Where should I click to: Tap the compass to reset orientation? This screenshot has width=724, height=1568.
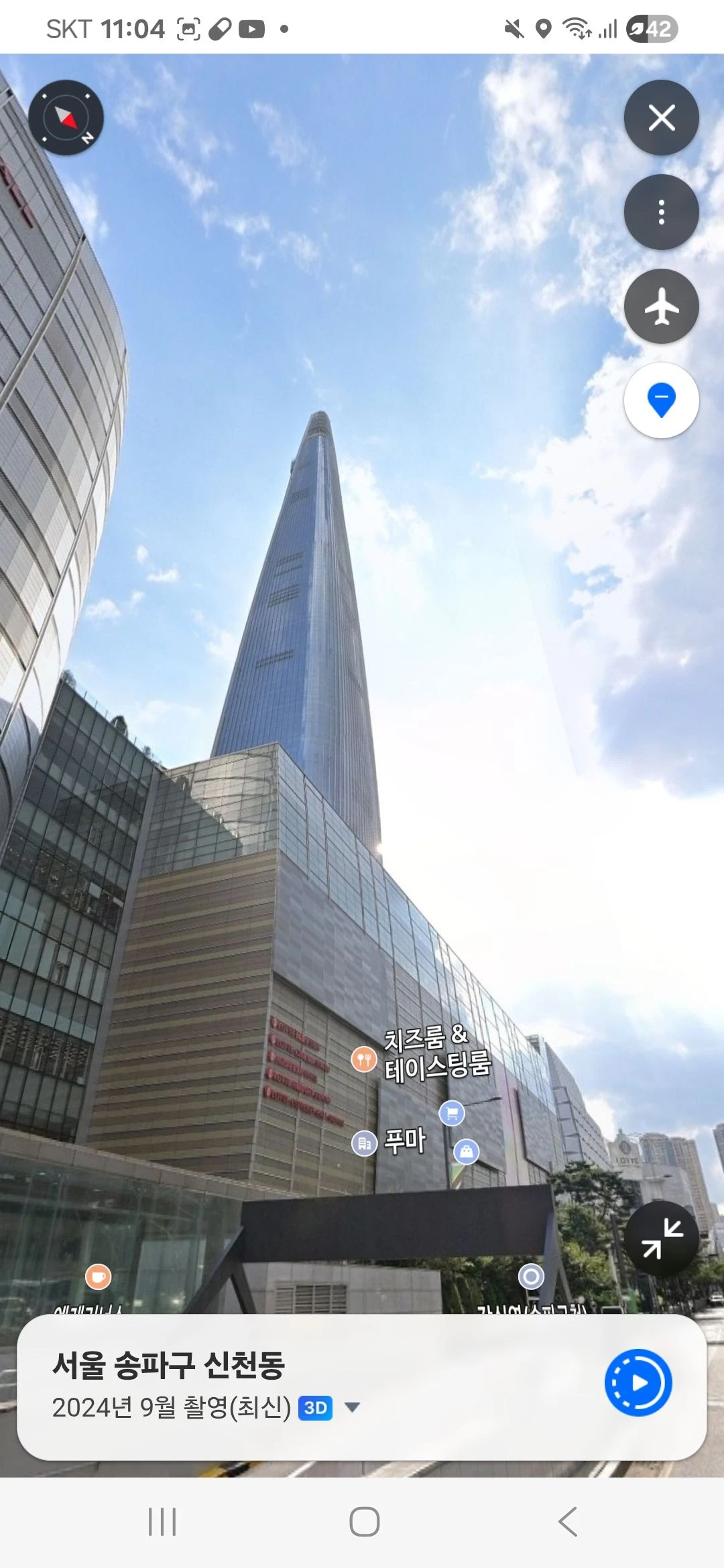[66, 118]
